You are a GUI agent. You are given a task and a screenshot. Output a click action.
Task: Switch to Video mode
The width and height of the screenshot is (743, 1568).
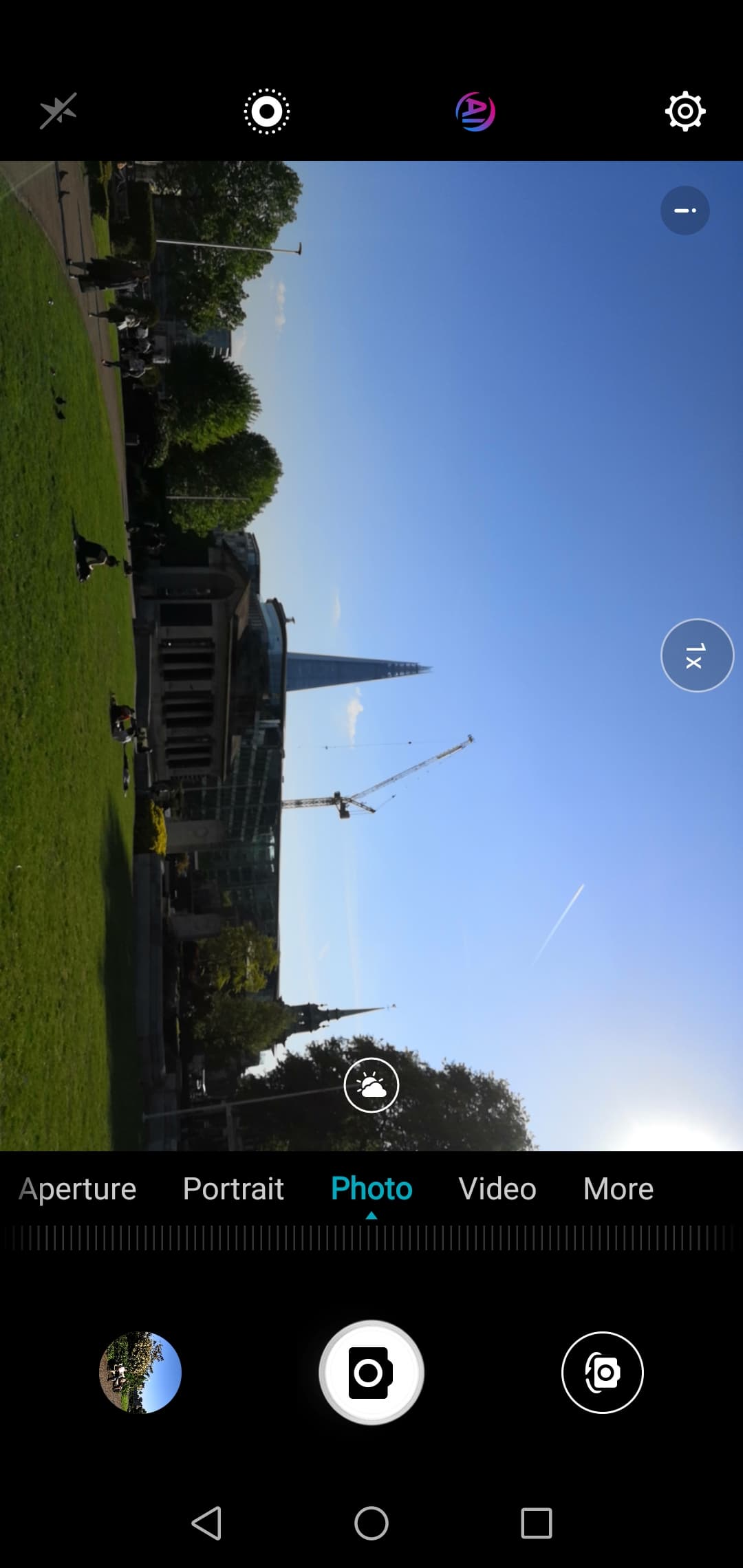pos(497,1189)
